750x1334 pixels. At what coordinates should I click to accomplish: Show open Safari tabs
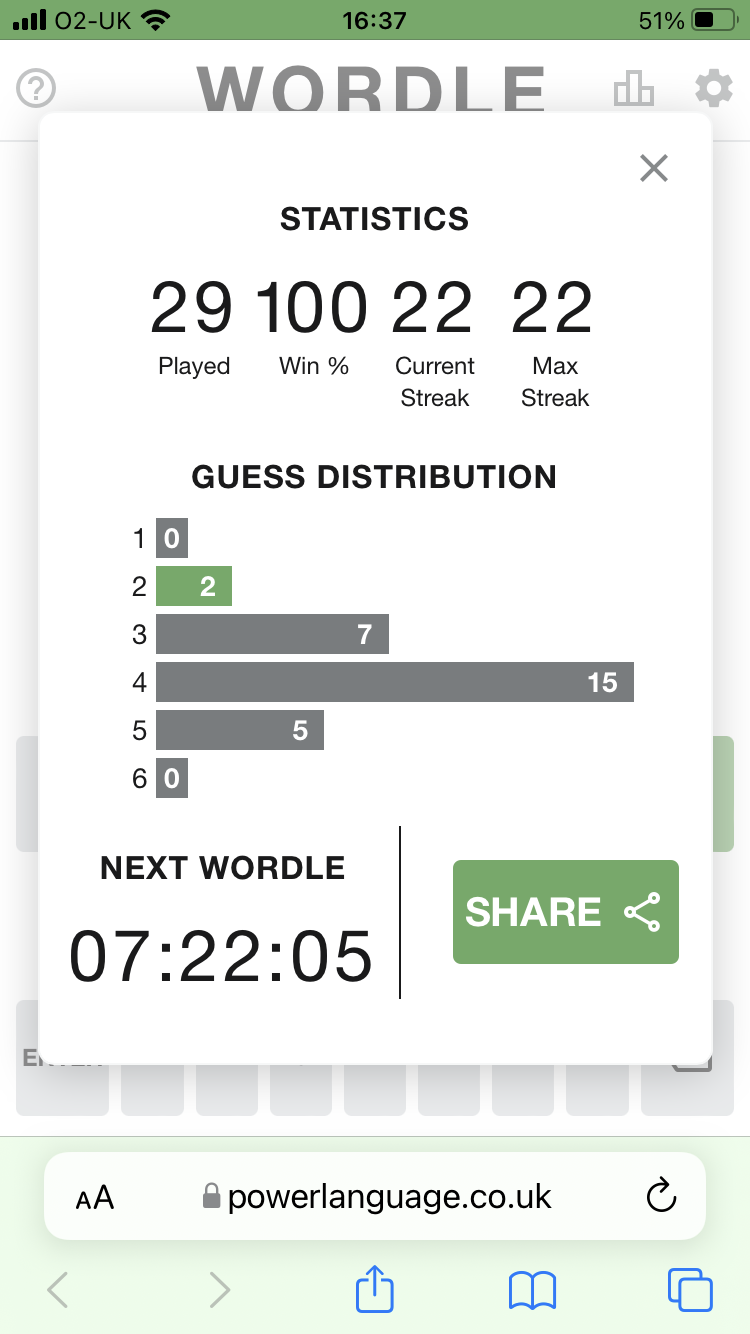pyautogui.click(x=690, y=1290)
